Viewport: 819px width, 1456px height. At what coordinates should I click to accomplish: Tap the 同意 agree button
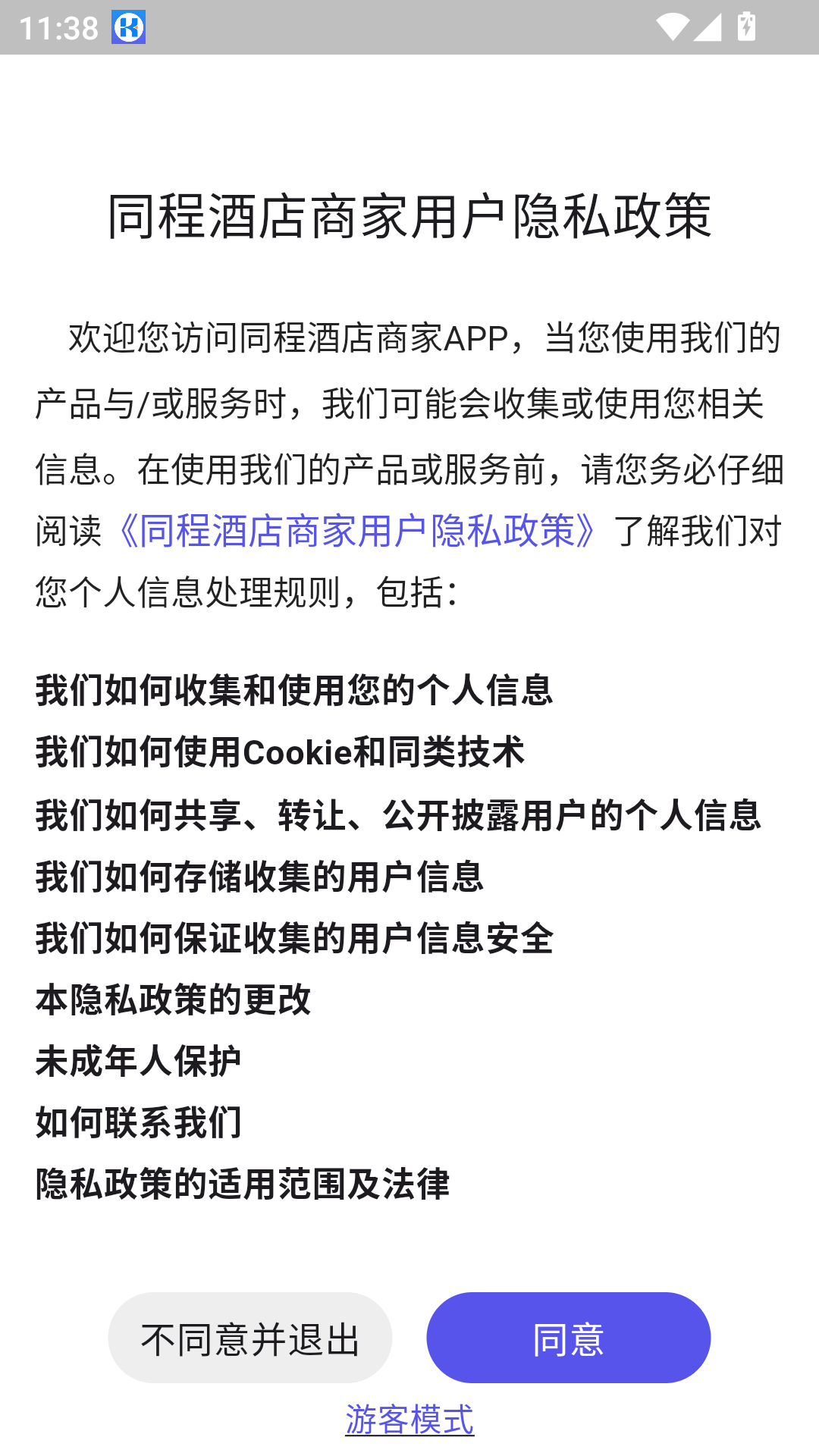568,1338
